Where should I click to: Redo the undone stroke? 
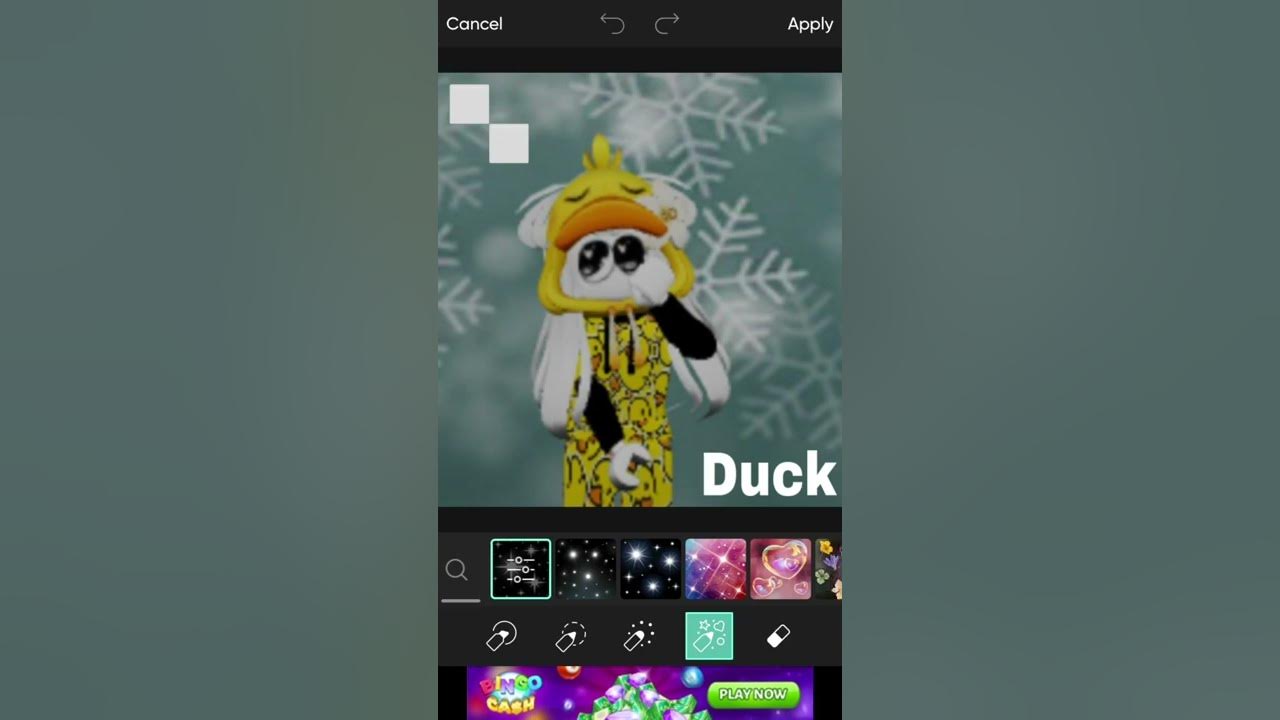click(667, 24)
